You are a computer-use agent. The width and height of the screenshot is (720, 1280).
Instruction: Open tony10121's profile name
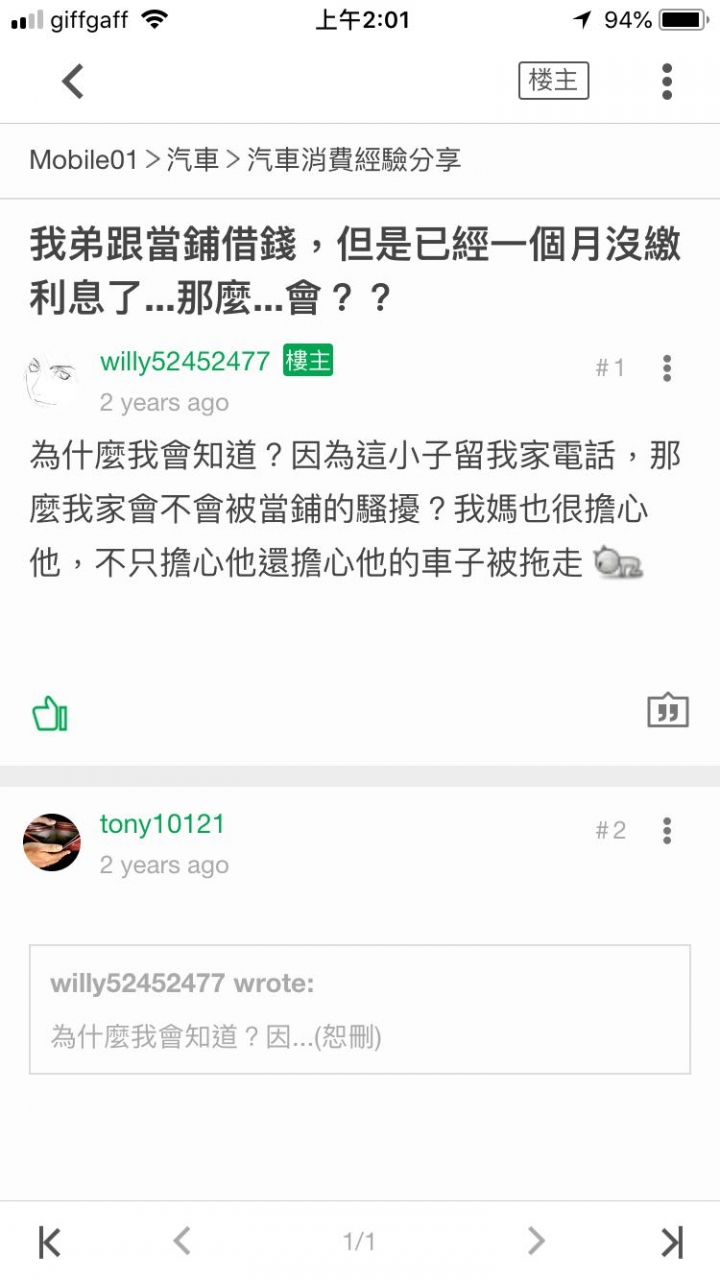(162, 825)
